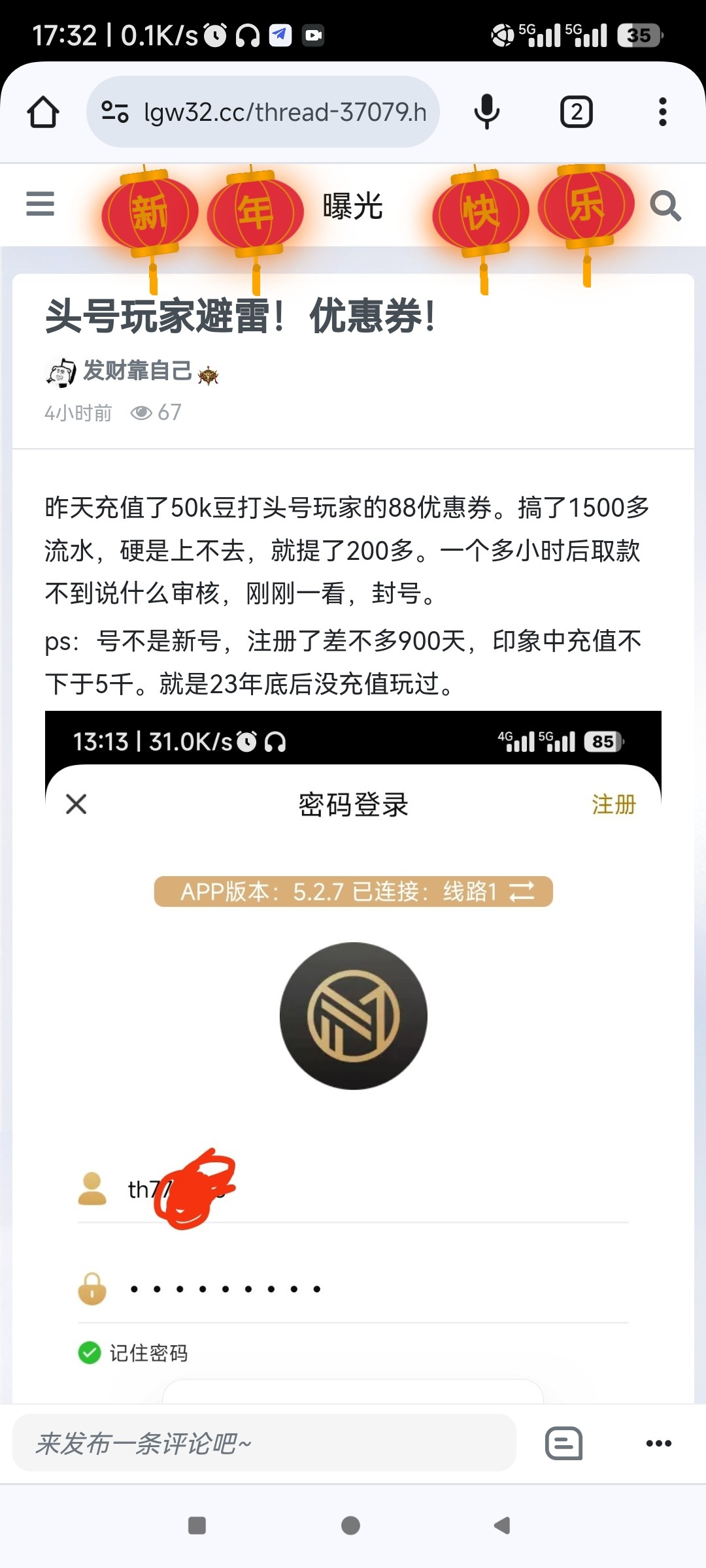Viewport: 706px width, 1568px height.
Task: Start voice search with the microphone
Action: (486, 112)
